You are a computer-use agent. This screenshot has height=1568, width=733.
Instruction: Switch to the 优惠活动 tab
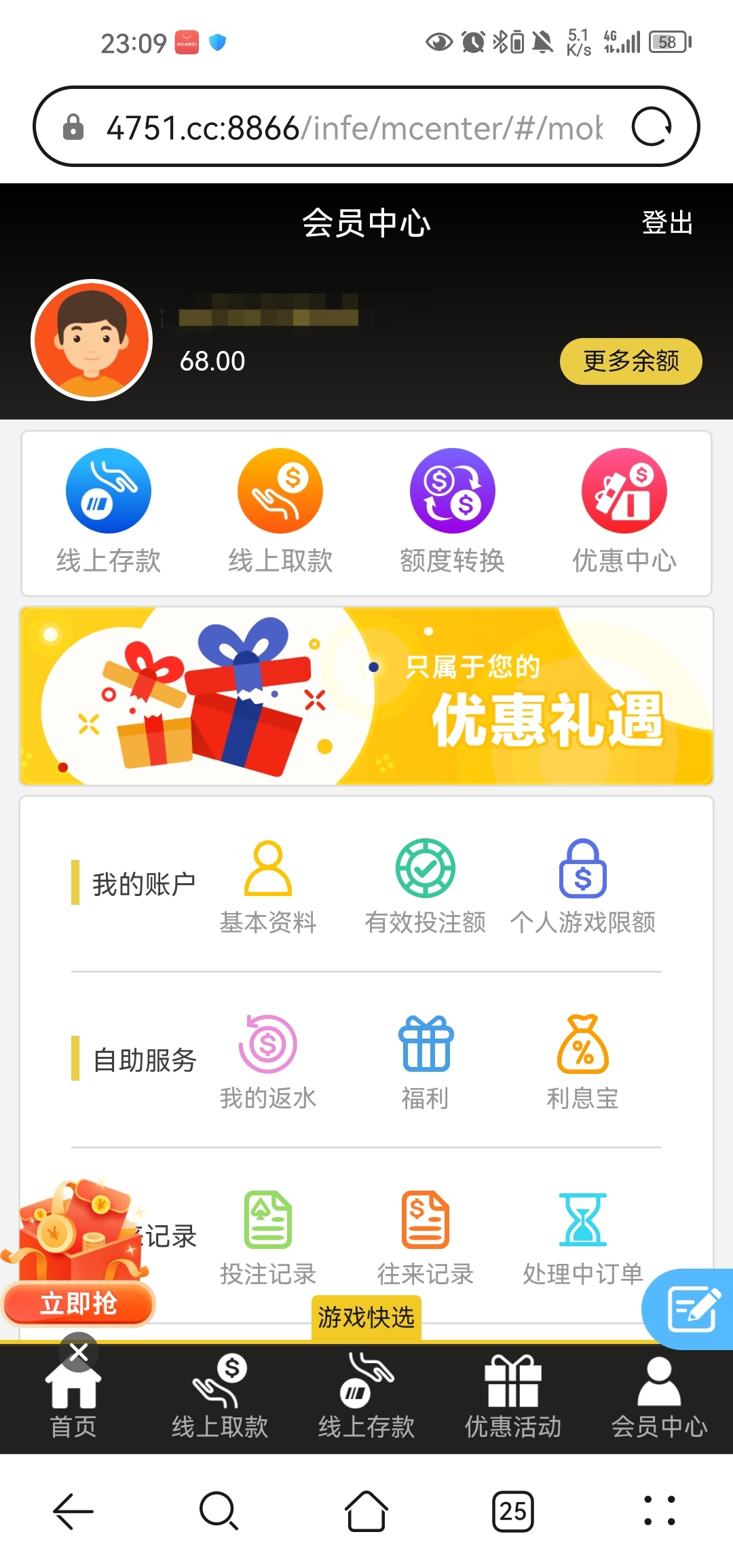click(513, 1400)
